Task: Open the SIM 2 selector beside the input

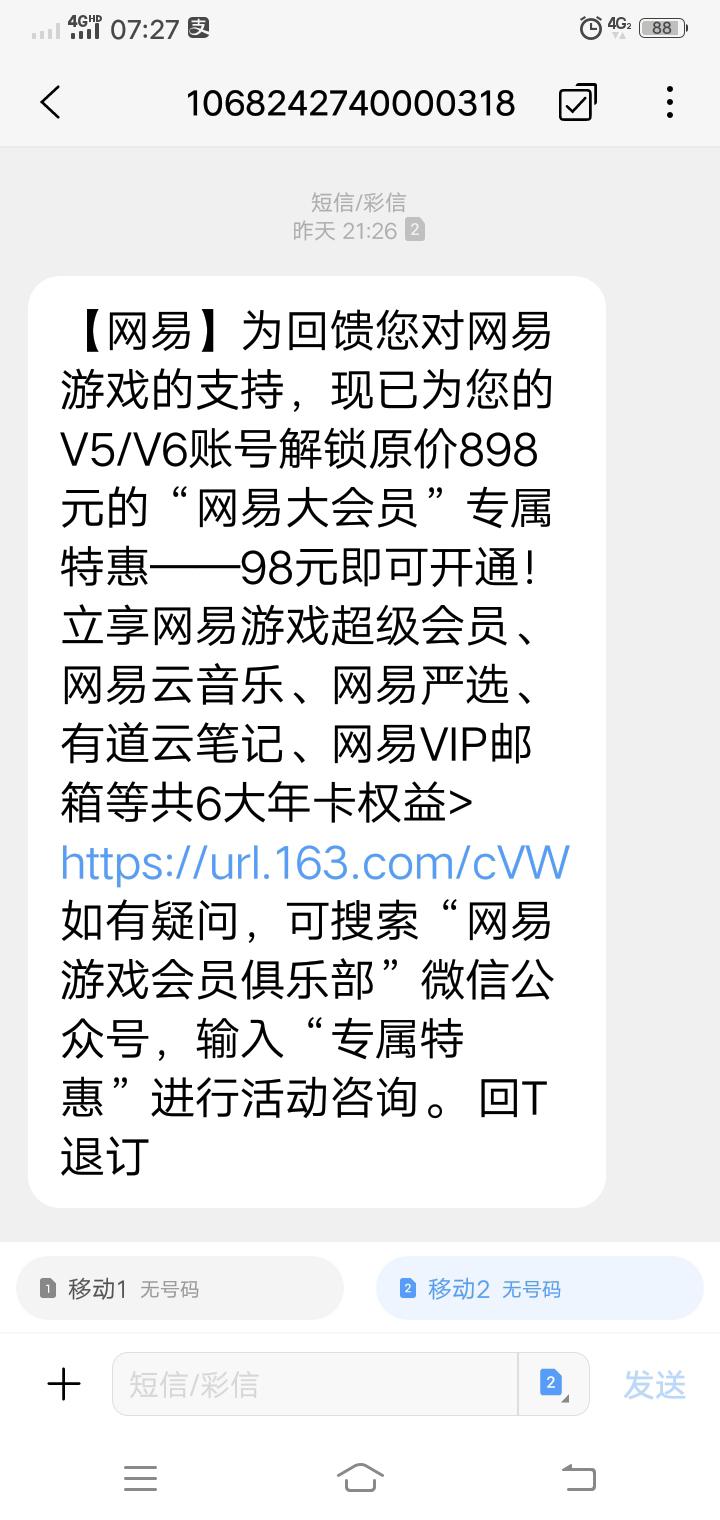Action: pyautogui.click(x=552, y=1384)
